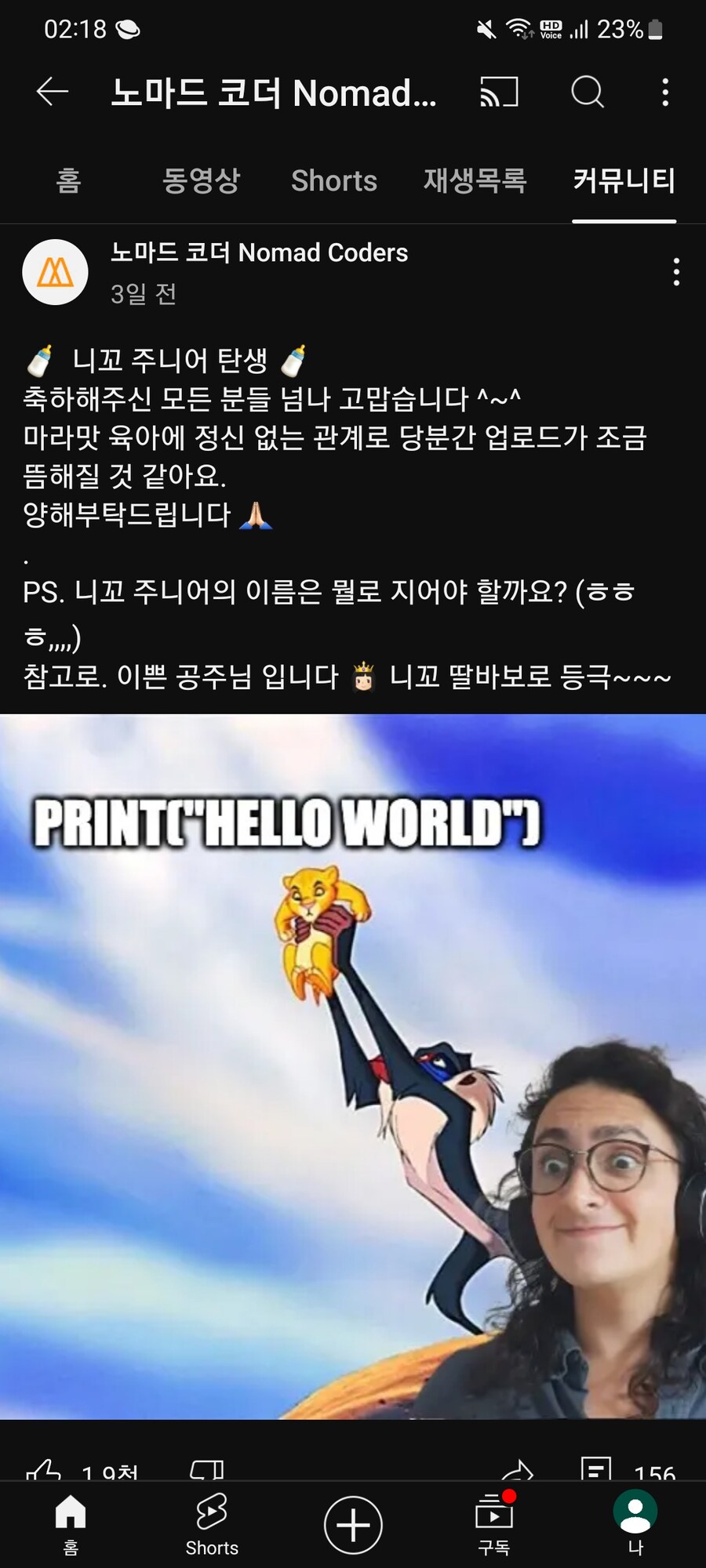This screenshot has width=706, height=1568.
Task: Open the cast to device icon
Action: tap(499, 92)
